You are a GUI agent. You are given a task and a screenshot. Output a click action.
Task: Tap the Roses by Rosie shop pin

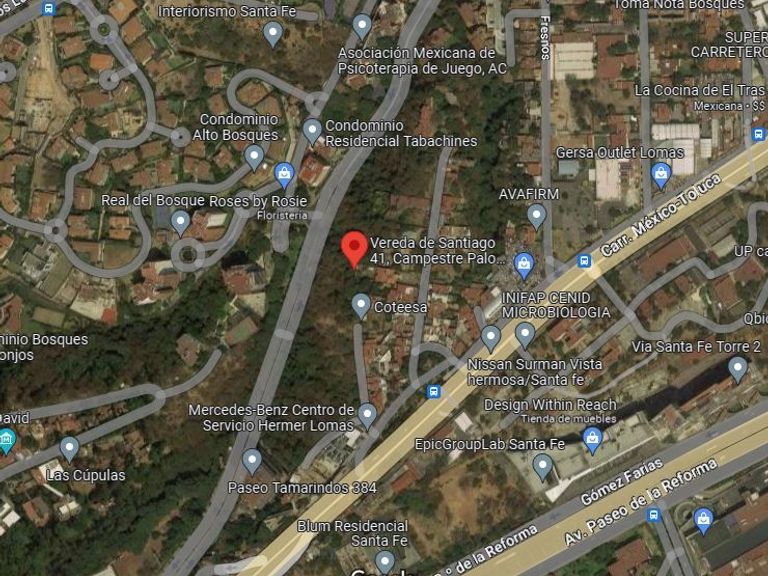point(284,175)
